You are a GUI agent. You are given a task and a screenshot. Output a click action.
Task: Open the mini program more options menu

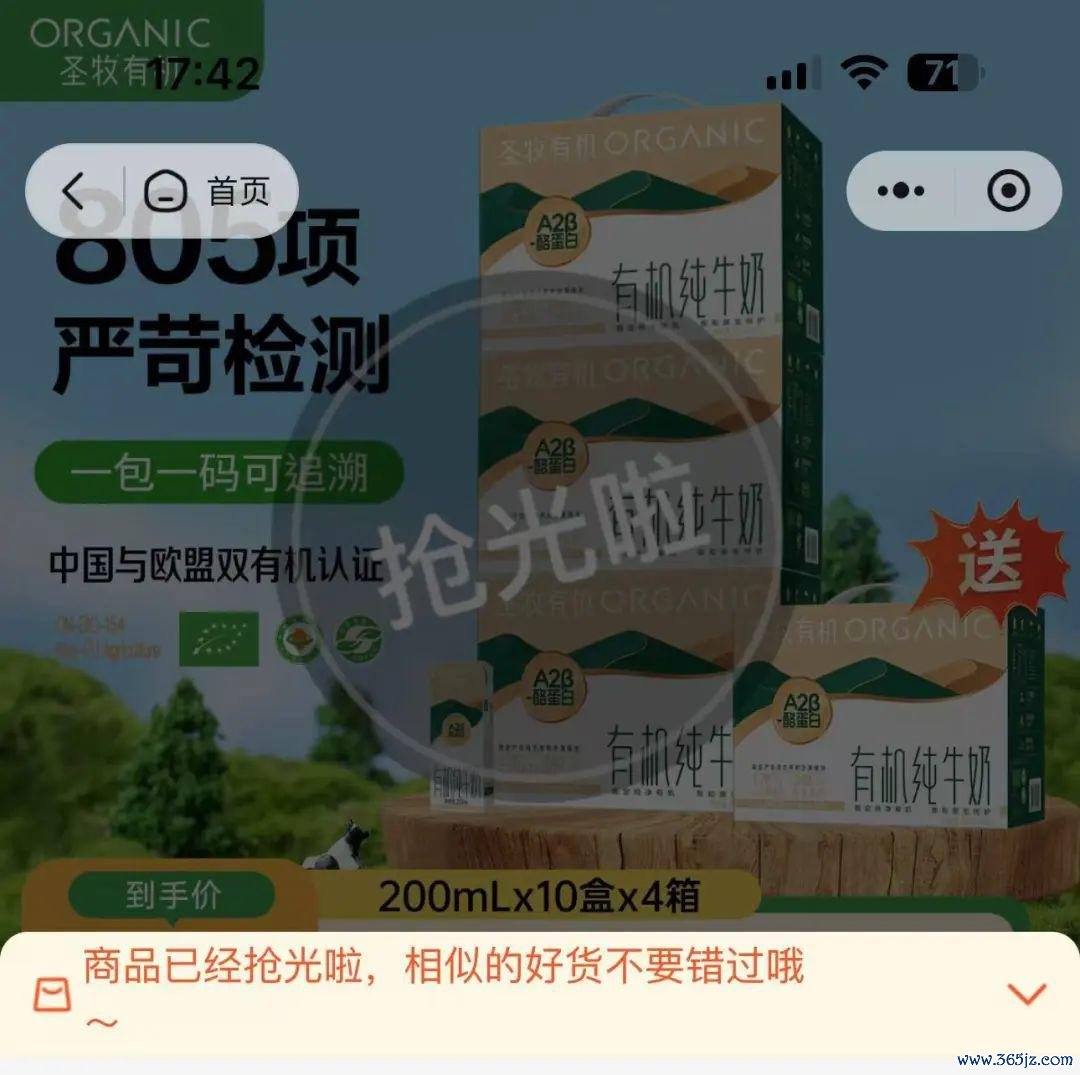tap(901, 190)
